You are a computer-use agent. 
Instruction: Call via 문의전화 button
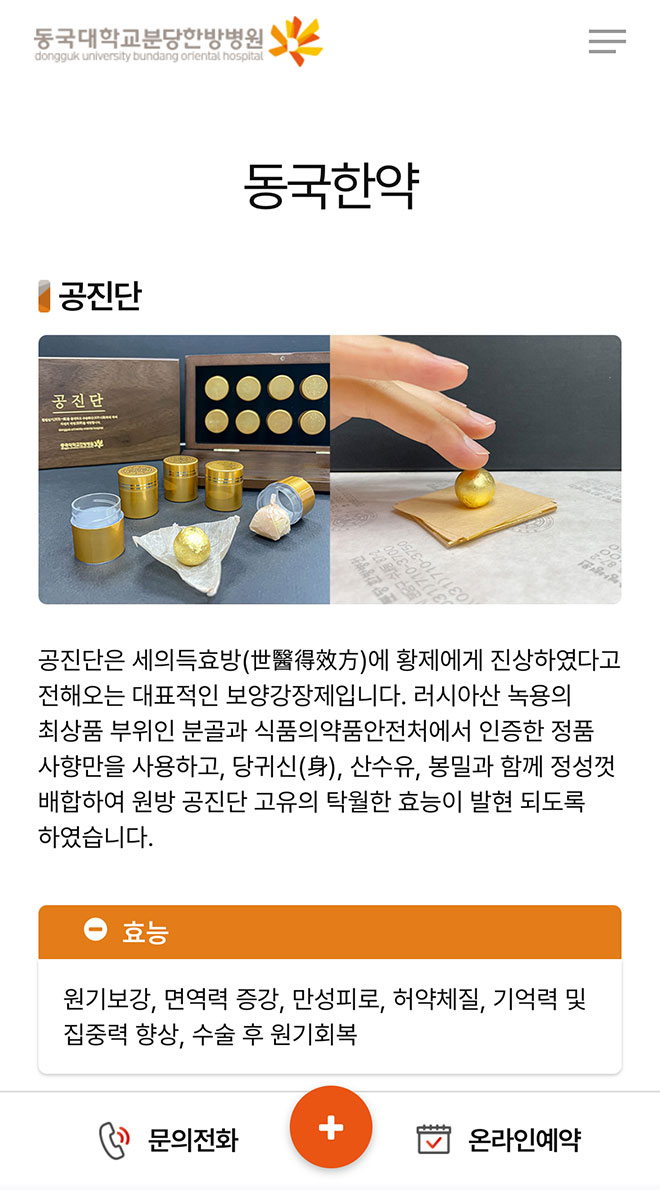(168, 1140)
